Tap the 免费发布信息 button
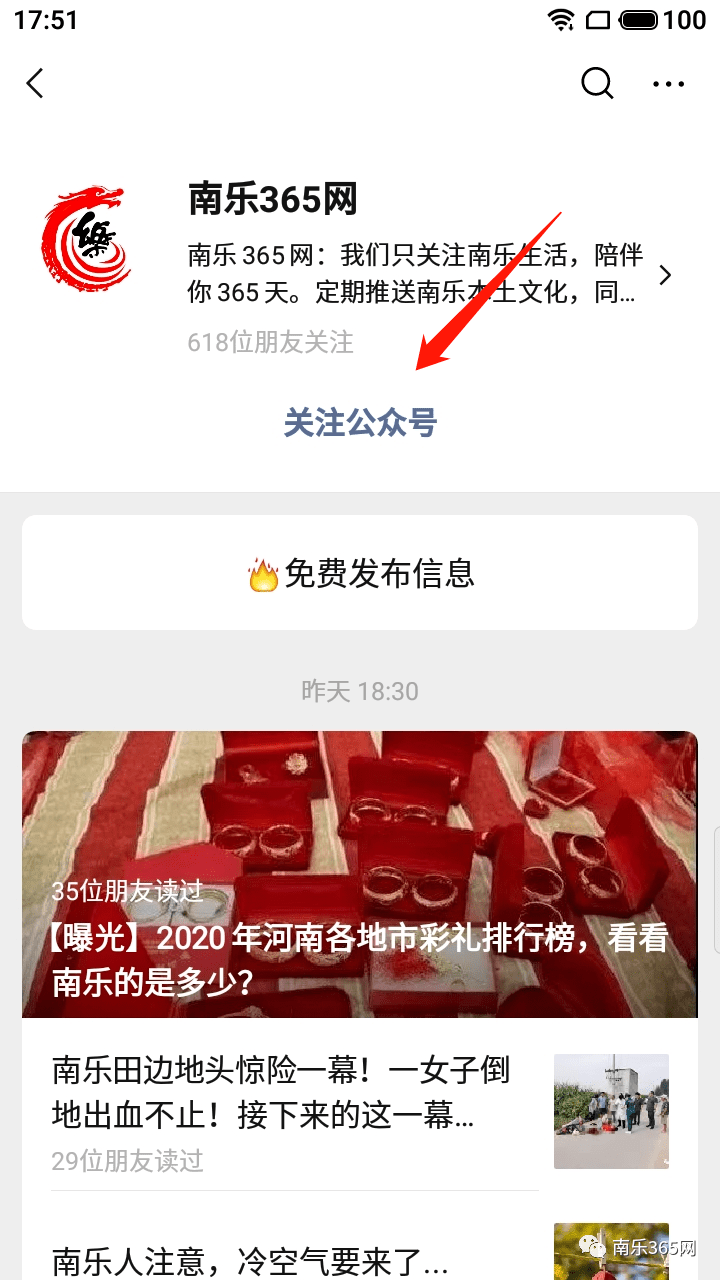Screen dimensions: 720x1280 click(x=360, y=573)
